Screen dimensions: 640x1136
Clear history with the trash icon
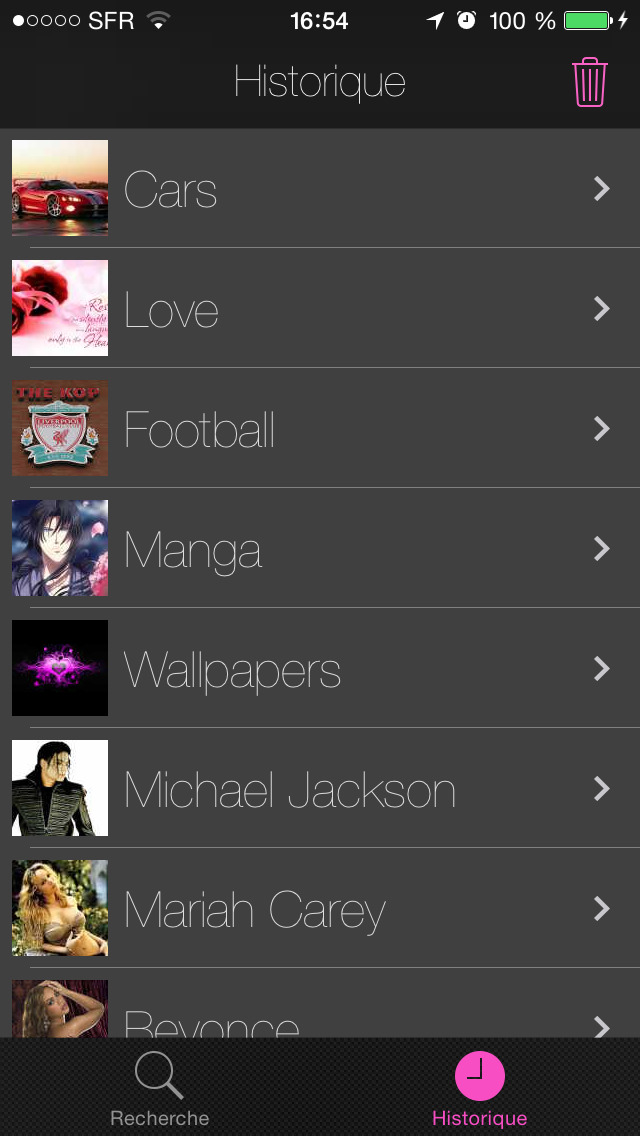click(x=589, y=83)
